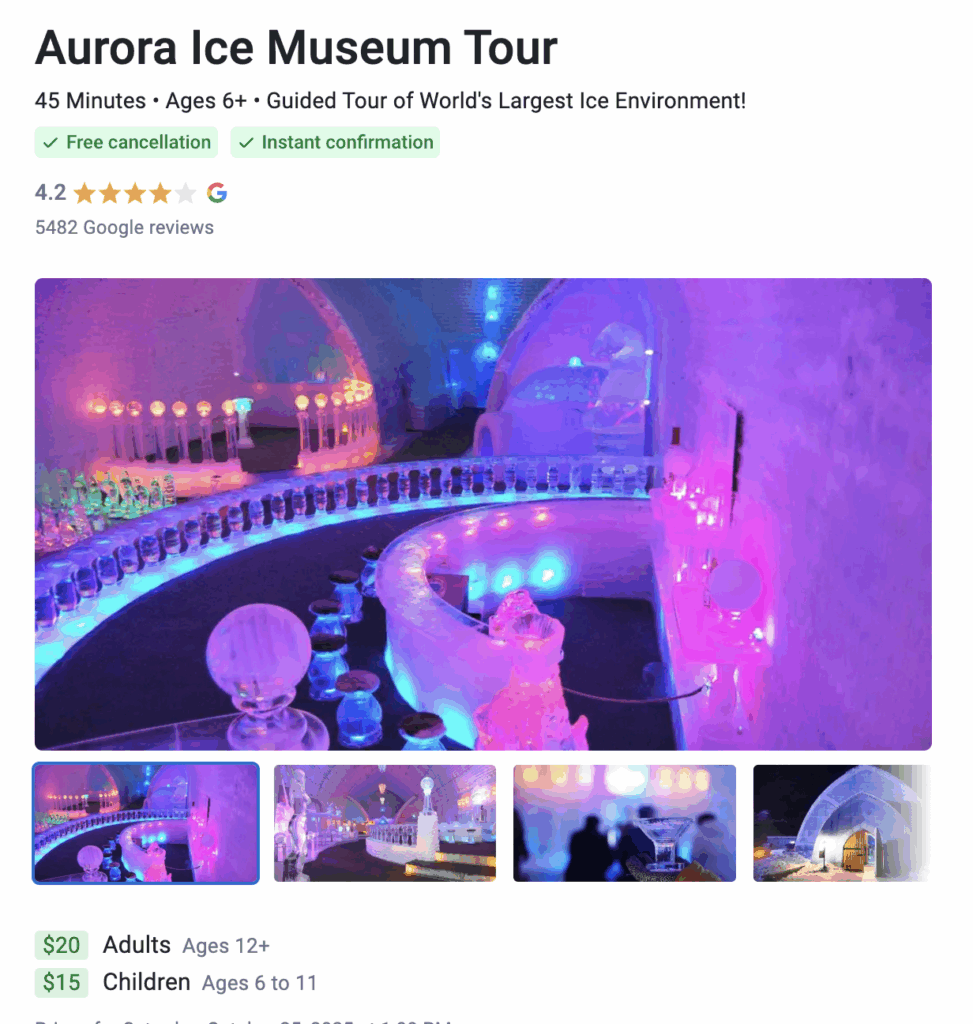This screenshot has width=973, height=1024.
Task: Select the fourth thumbnail of the museum entrance
Action: pyautogui.click(x=842, y=823)
